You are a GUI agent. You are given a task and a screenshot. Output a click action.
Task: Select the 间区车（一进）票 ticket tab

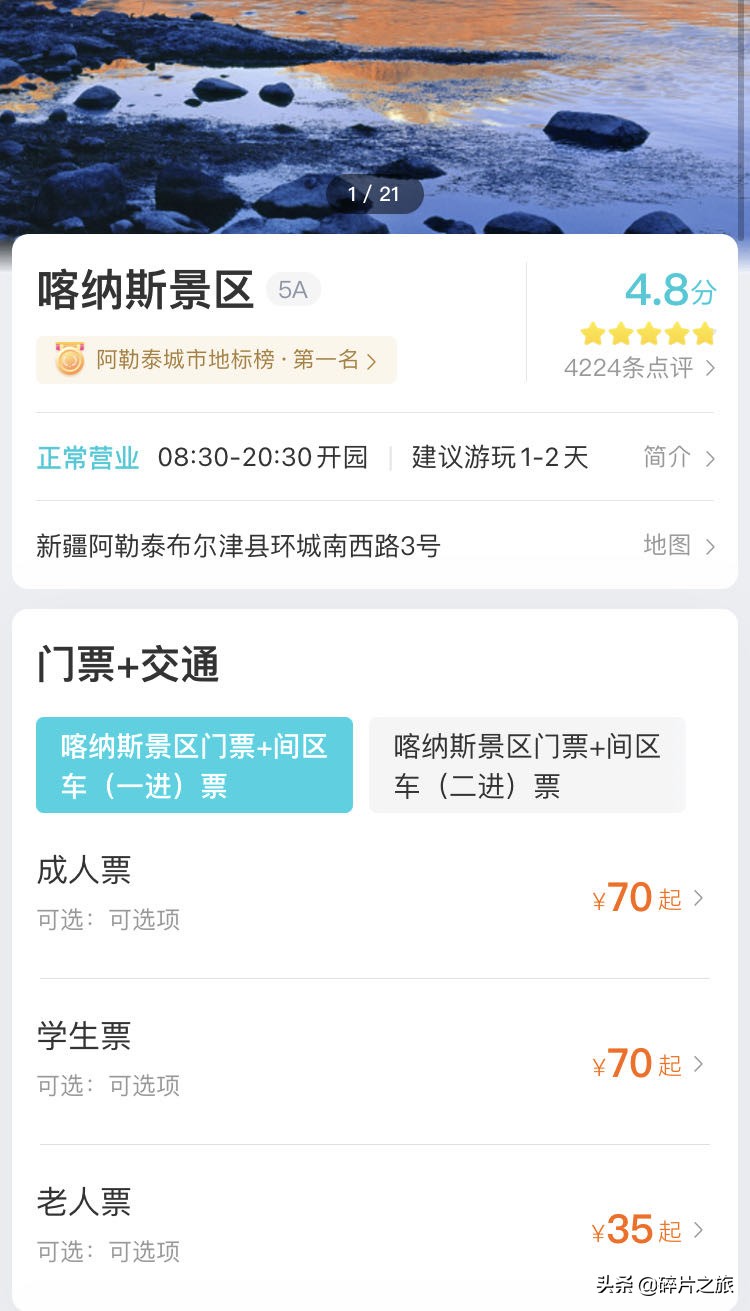(194, 765)
